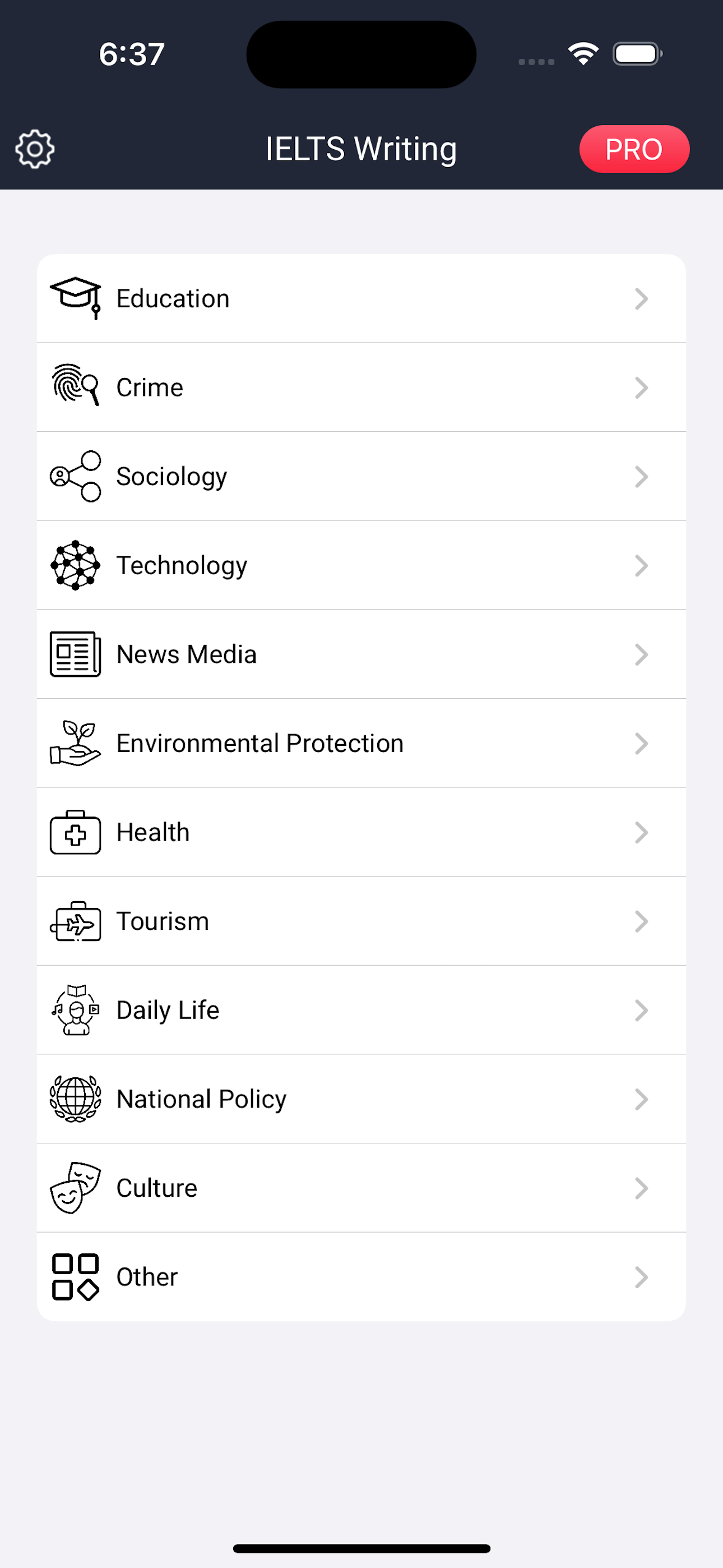Select Environmental Protection topic
The width and height of the screenshot is (723, 1568).
[361, 743]
